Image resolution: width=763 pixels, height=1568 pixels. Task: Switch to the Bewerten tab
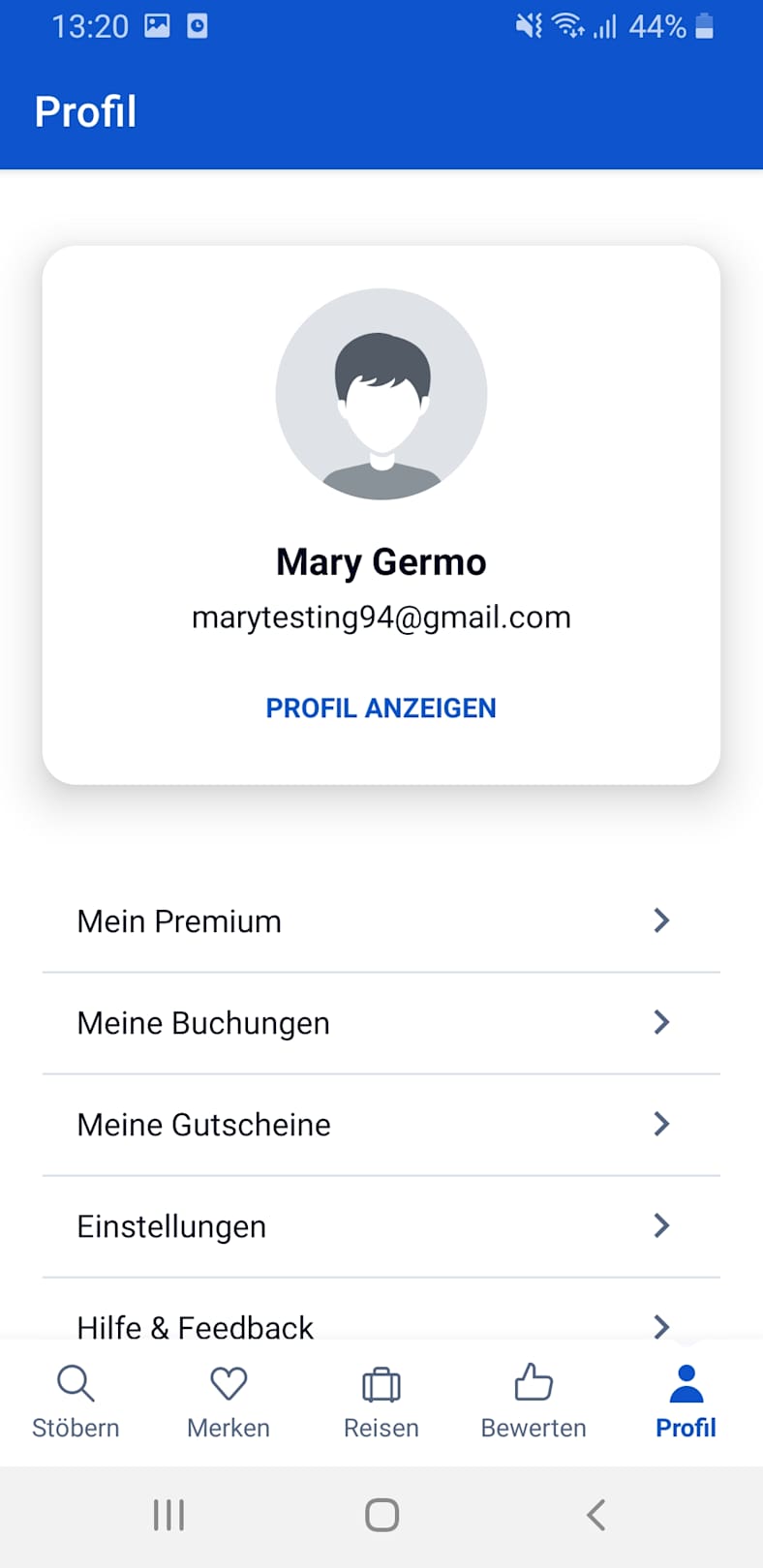[534, 1402]
